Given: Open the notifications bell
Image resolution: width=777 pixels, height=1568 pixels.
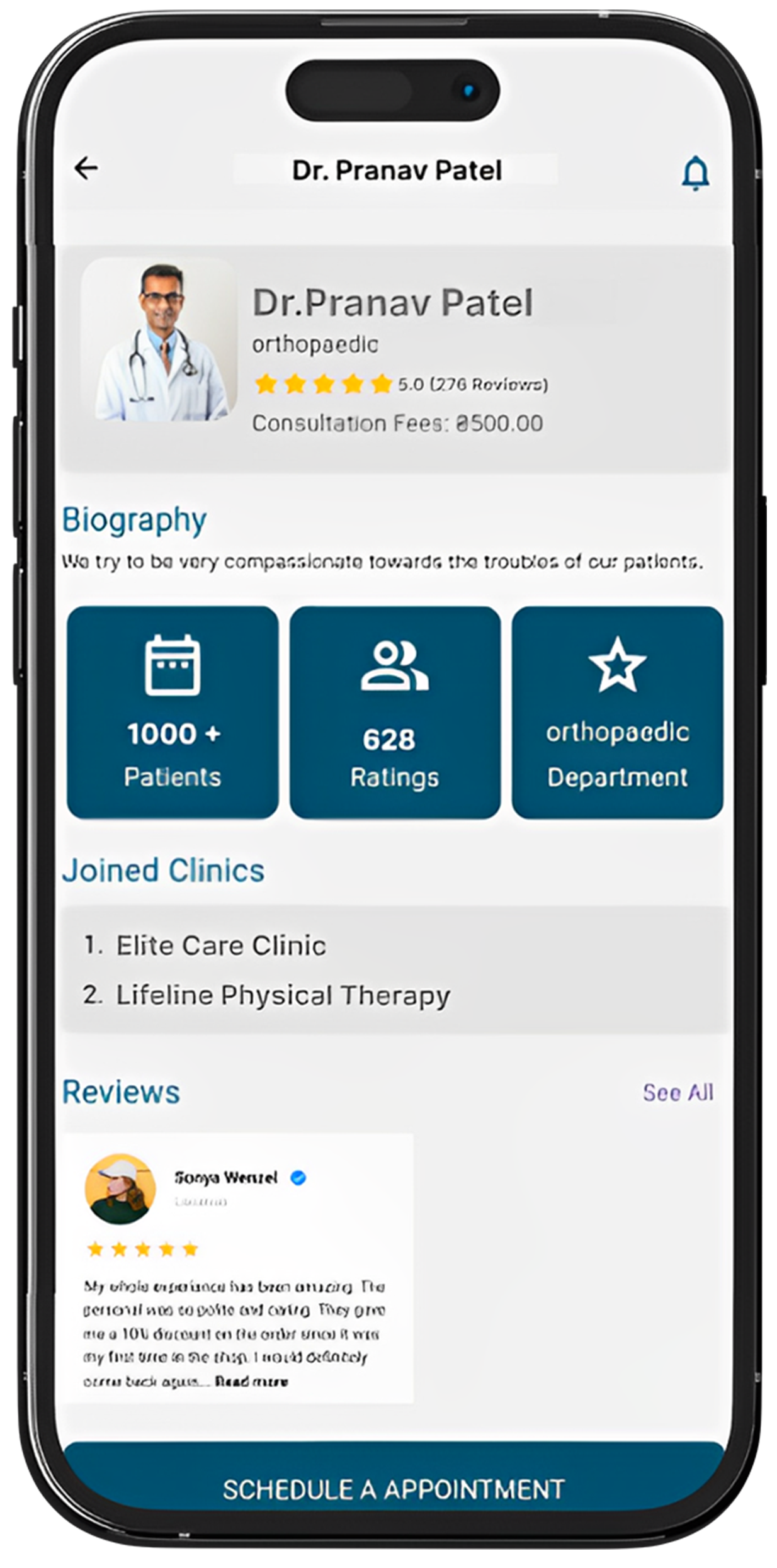Looking at the screenshot, I should pyautogui.click(x=695, y=173).
